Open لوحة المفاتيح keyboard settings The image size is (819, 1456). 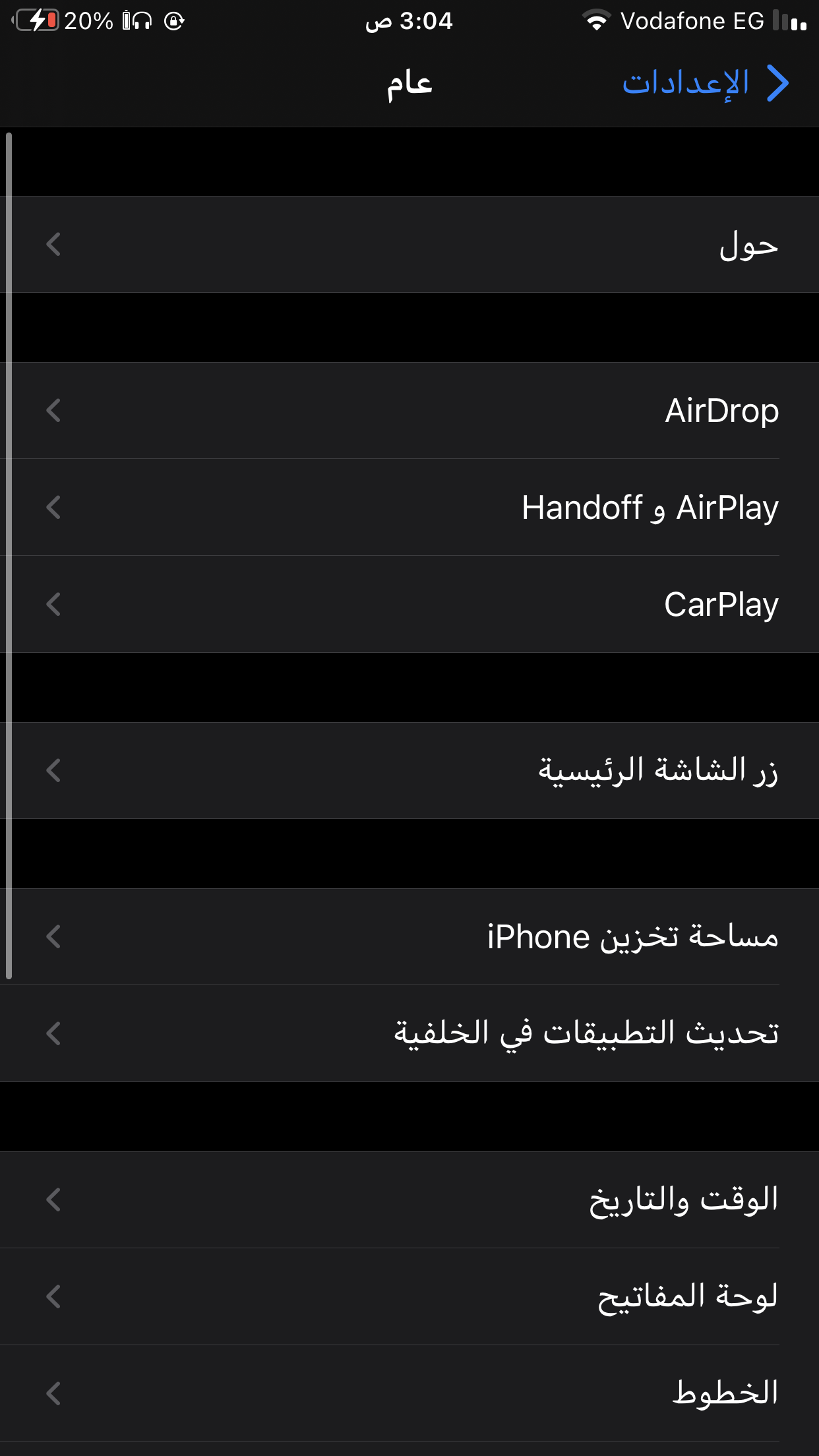tap(409, 1296)
